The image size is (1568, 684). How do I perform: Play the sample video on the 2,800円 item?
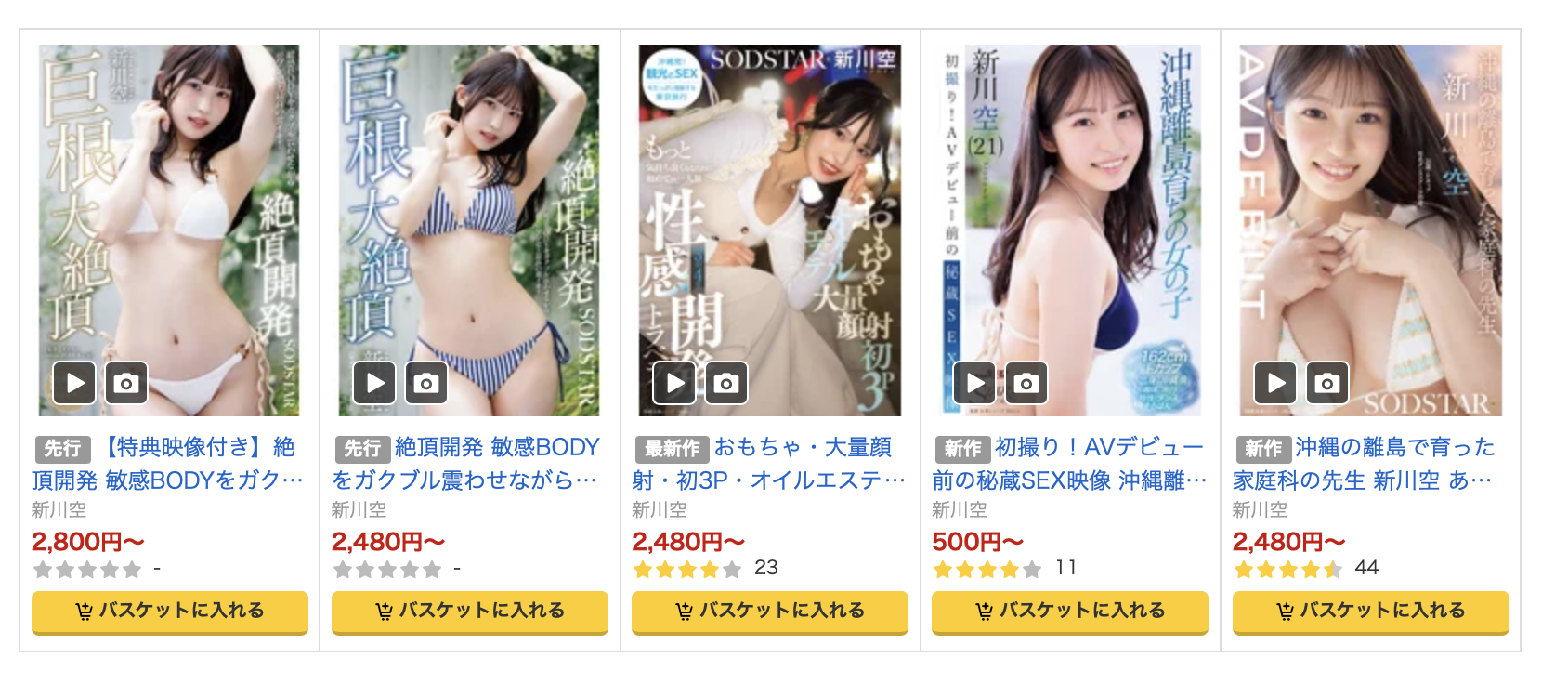(x=74, y=383)
